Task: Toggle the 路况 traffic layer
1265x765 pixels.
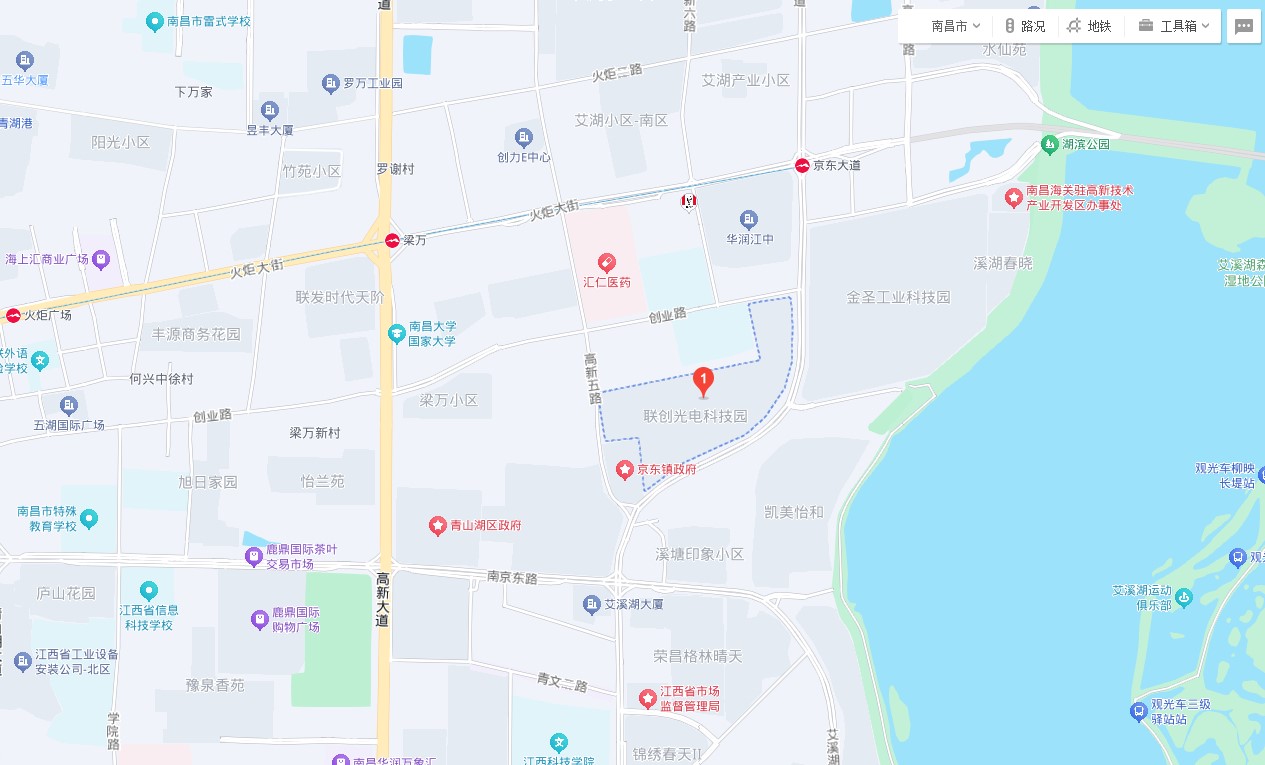Action: coord(1025,26)
